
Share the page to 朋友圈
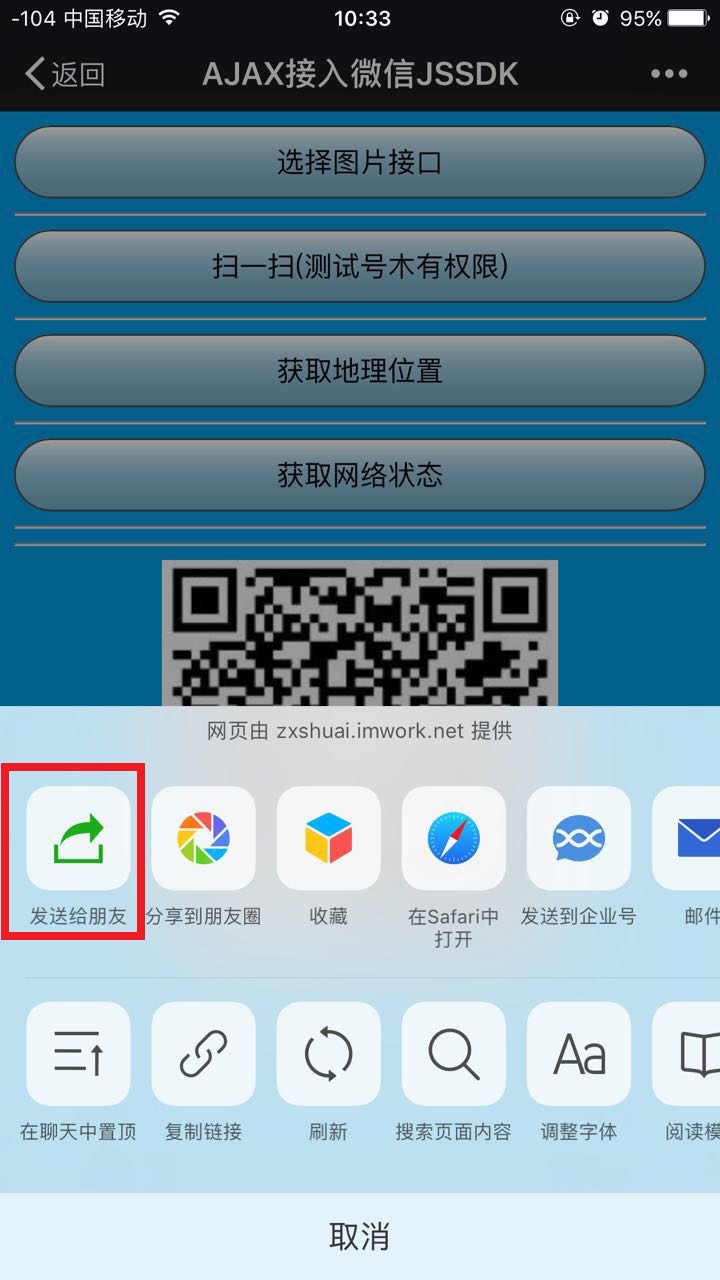[x=203, y=838]
